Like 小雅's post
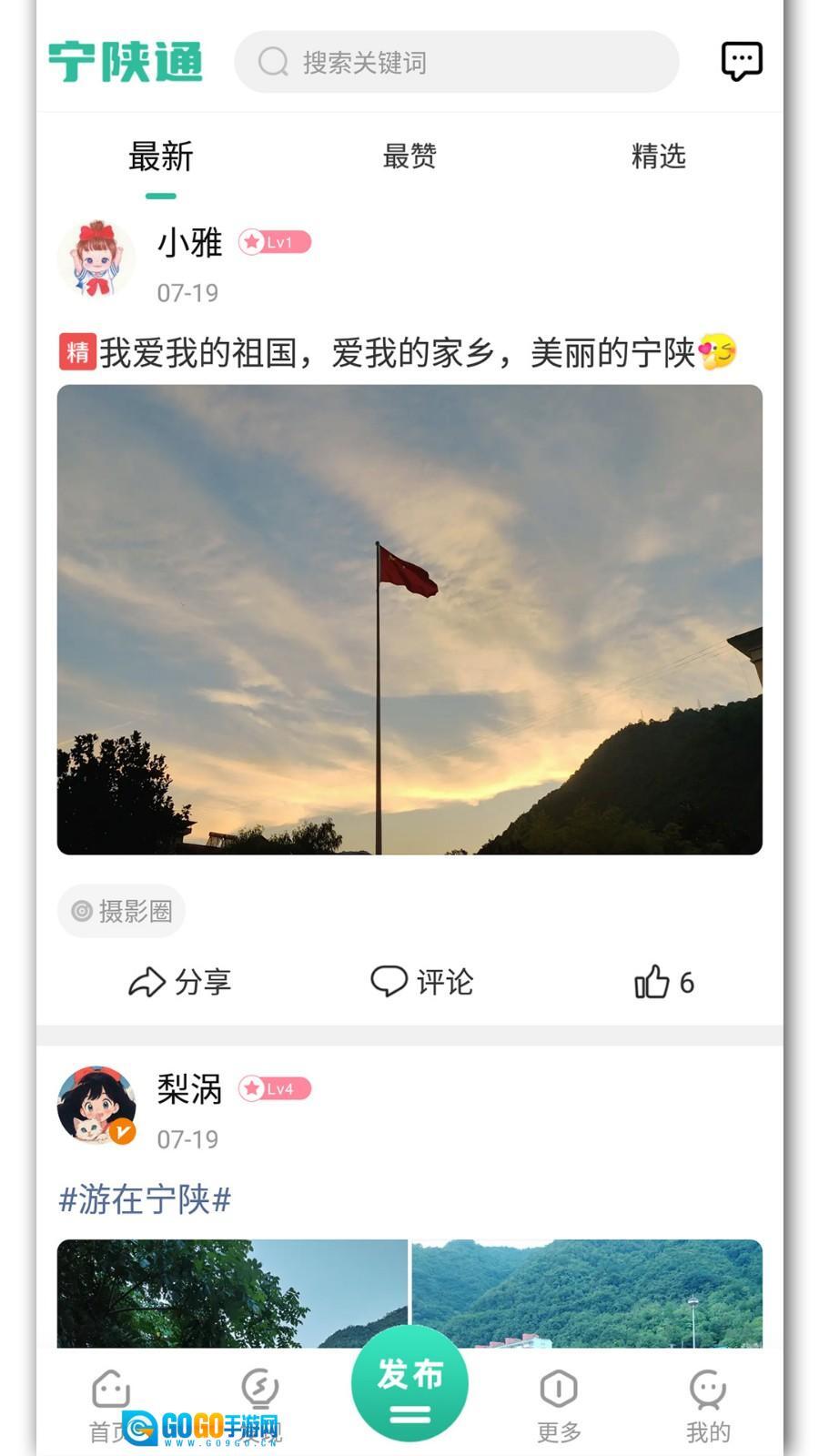 point(663,982)
